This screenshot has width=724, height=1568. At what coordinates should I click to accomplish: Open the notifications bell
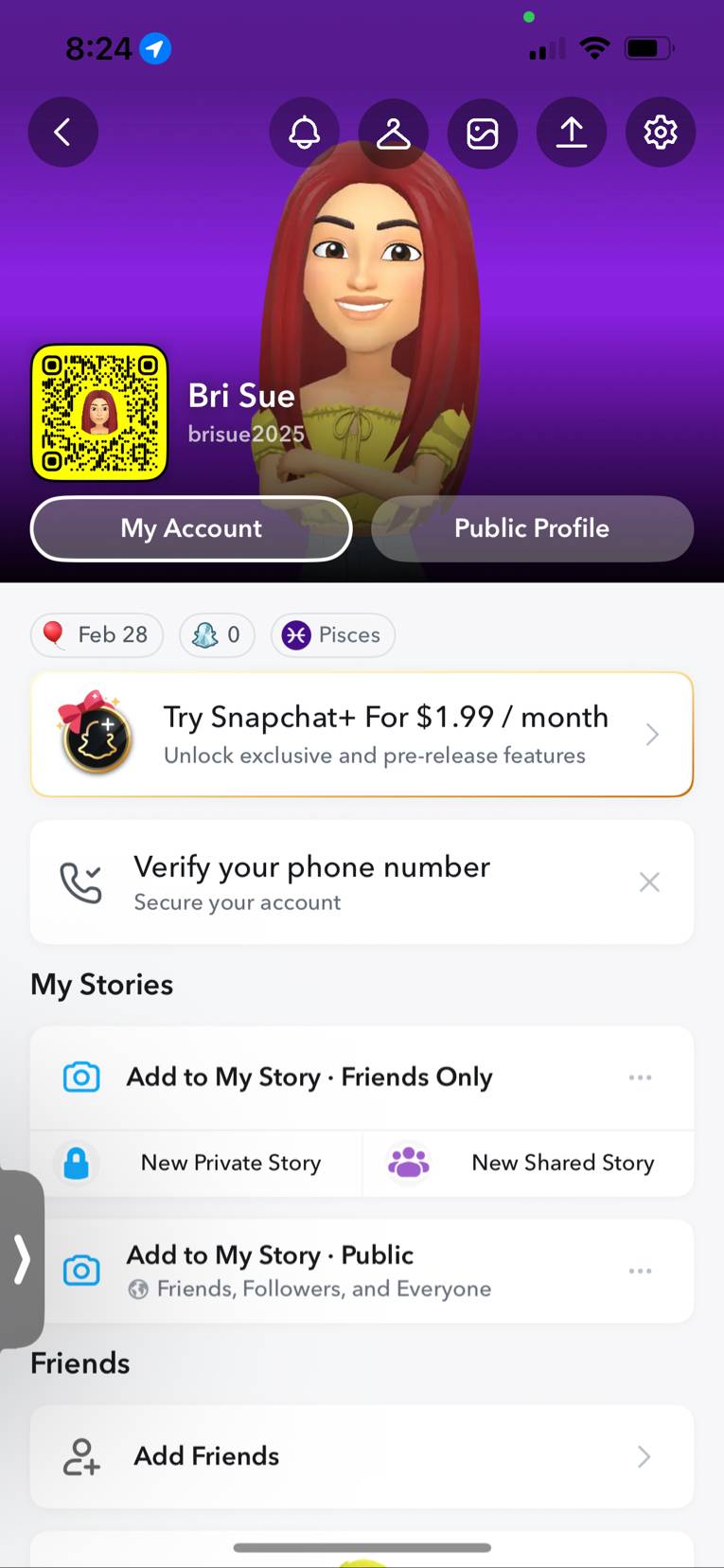pyautogui.click(x=304, y=133)
